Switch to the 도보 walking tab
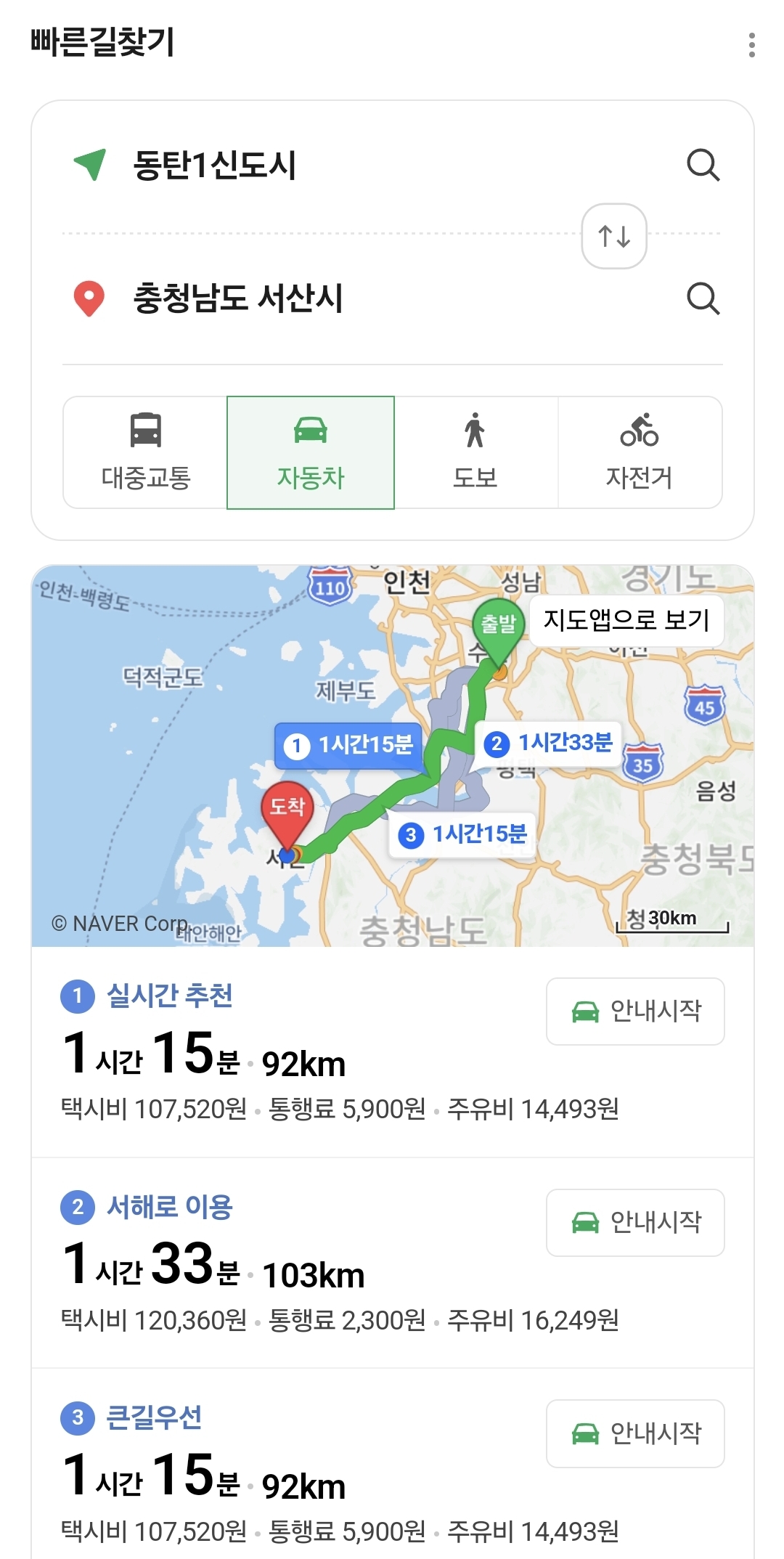 (475, 452)
